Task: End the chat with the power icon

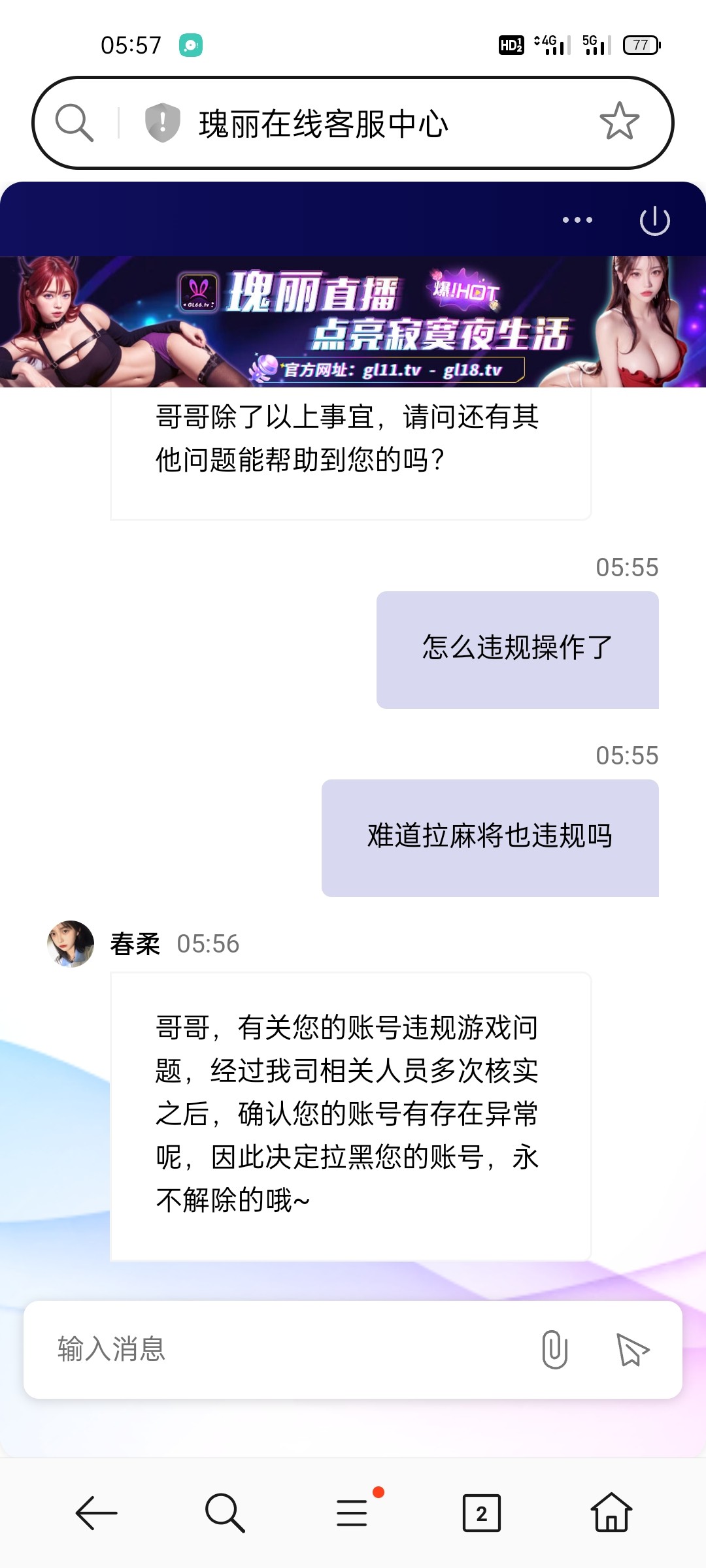Action: (x=654, y=221)
